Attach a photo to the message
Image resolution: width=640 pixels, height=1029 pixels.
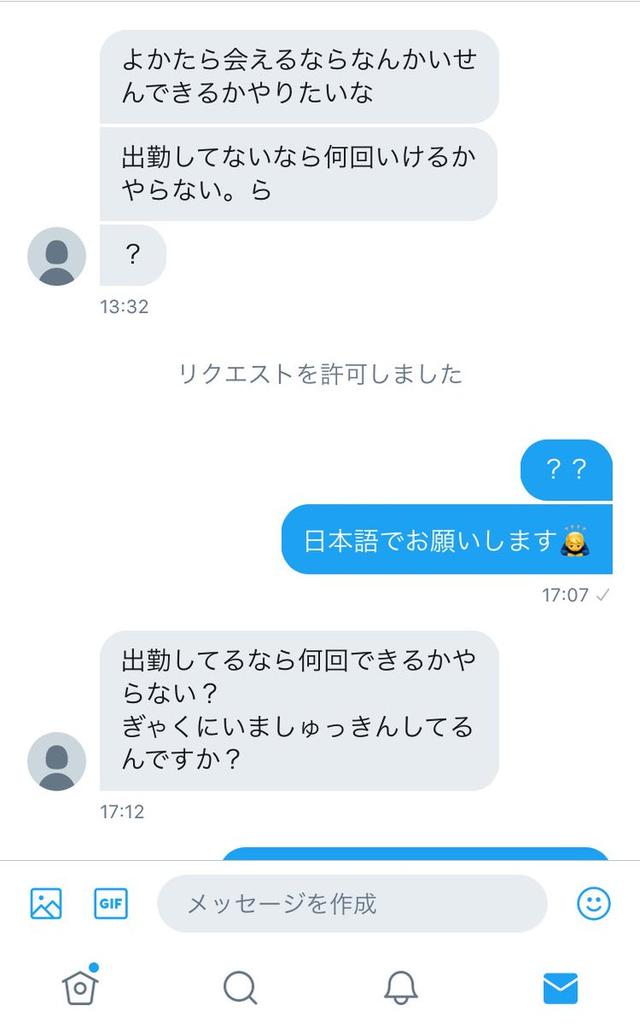coord(46,903)
